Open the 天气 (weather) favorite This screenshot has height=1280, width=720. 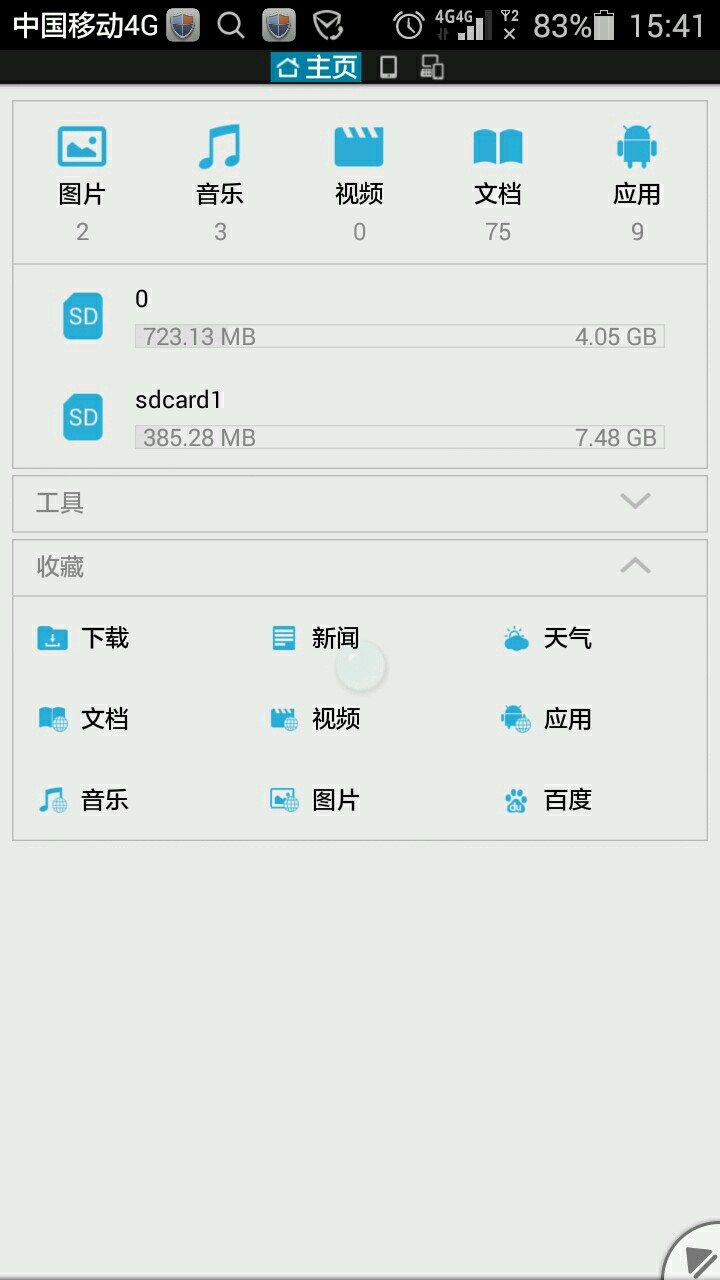click(548, 638)
